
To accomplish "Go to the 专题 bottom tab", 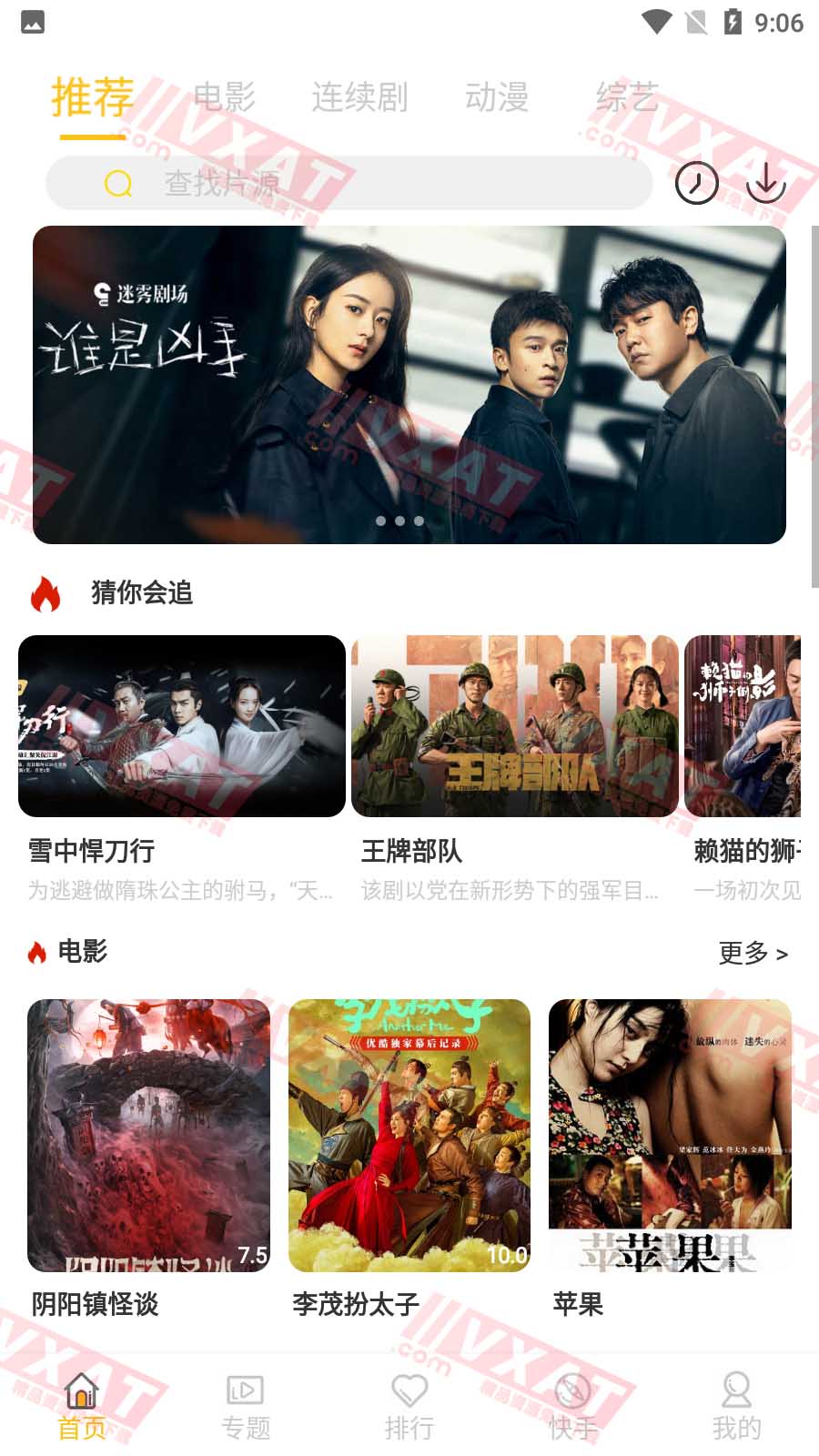I will [246, 1406].
